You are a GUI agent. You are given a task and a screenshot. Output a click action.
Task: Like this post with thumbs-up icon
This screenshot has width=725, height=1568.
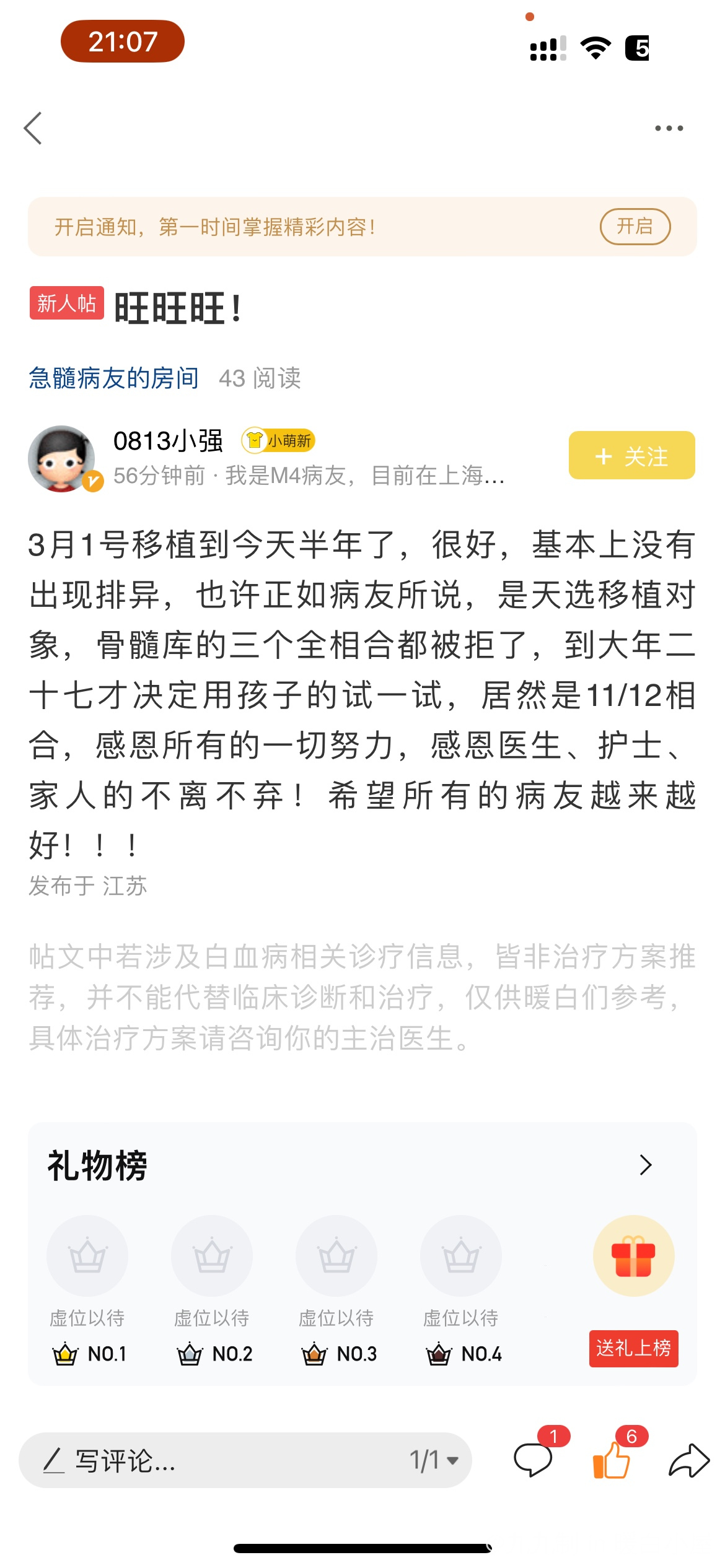(x=612, y=1460)
